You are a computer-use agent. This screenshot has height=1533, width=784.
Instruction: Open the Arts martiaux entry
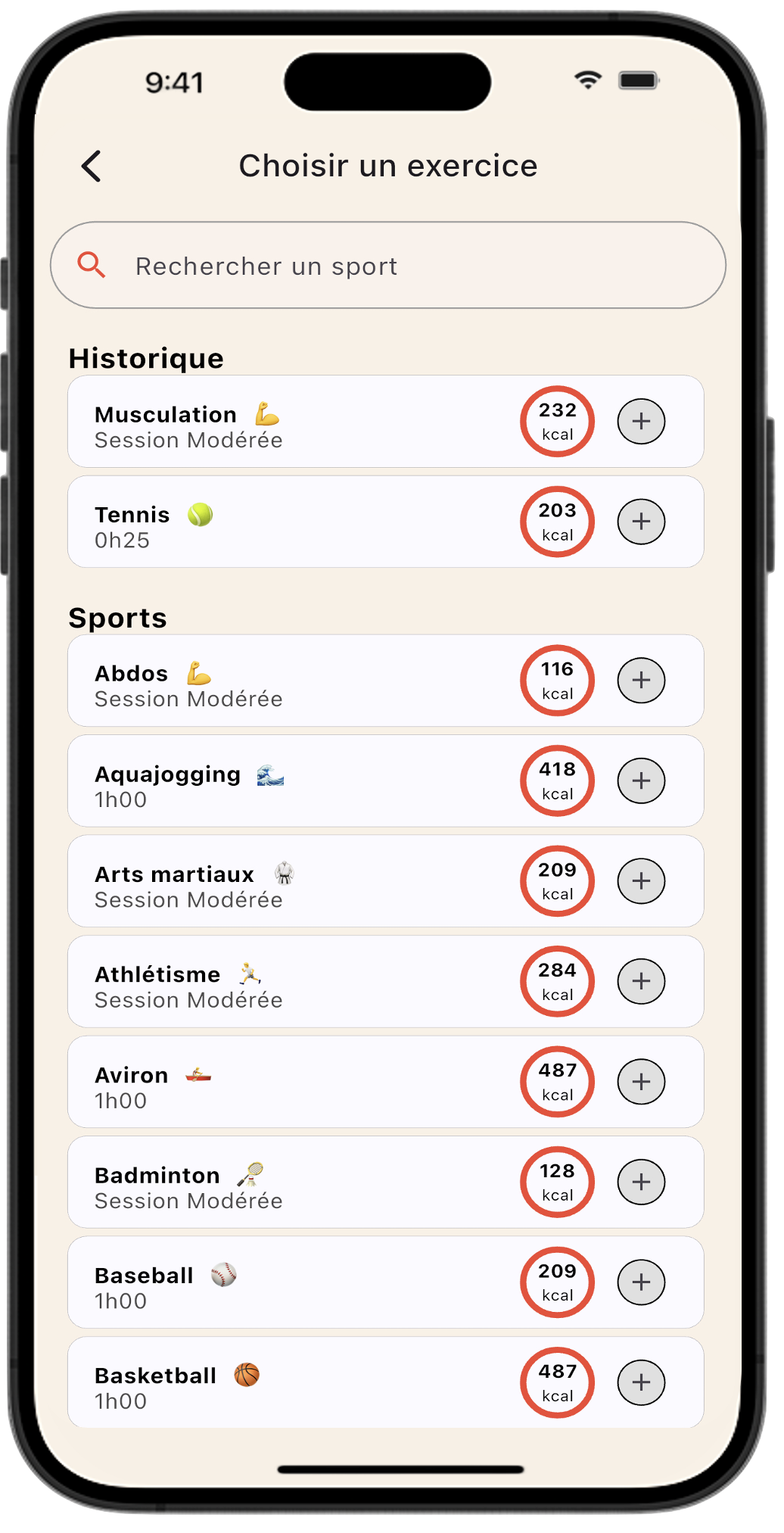[303, 882]
